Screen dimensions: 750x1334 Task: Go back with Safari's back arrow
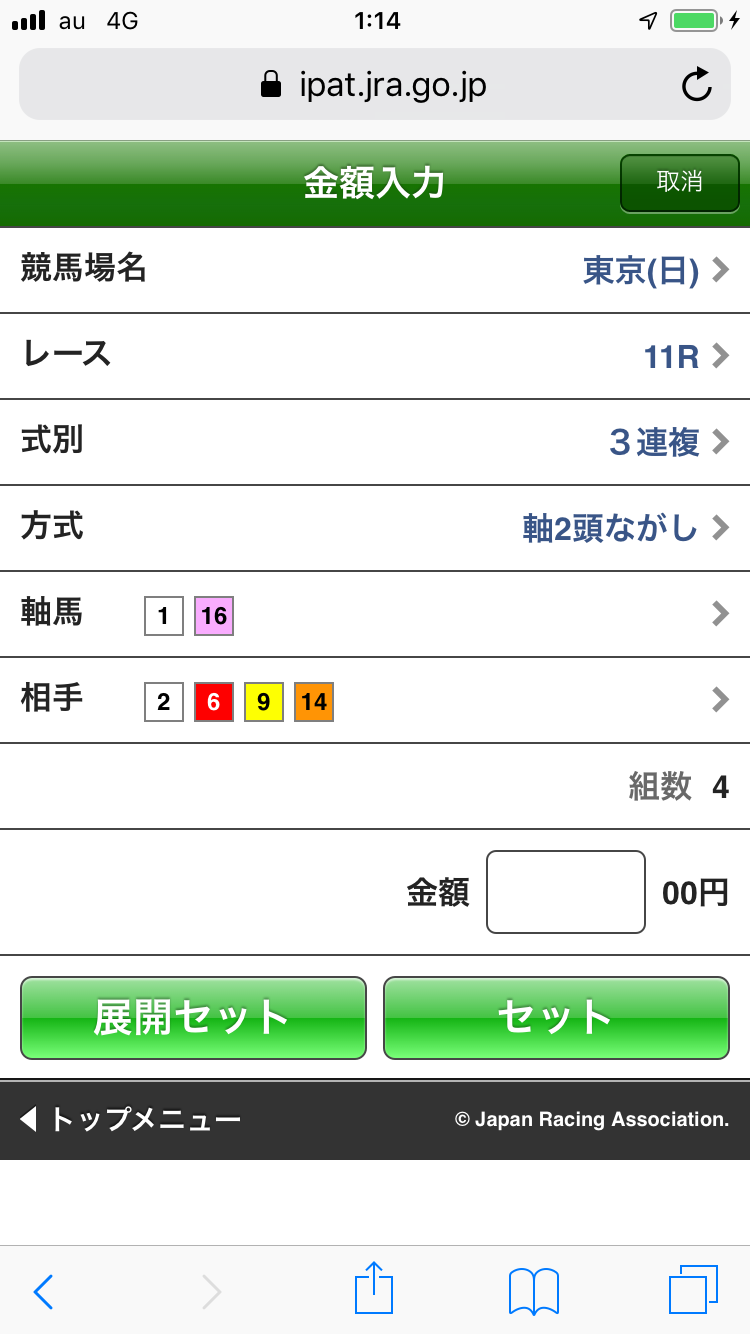43,1291
